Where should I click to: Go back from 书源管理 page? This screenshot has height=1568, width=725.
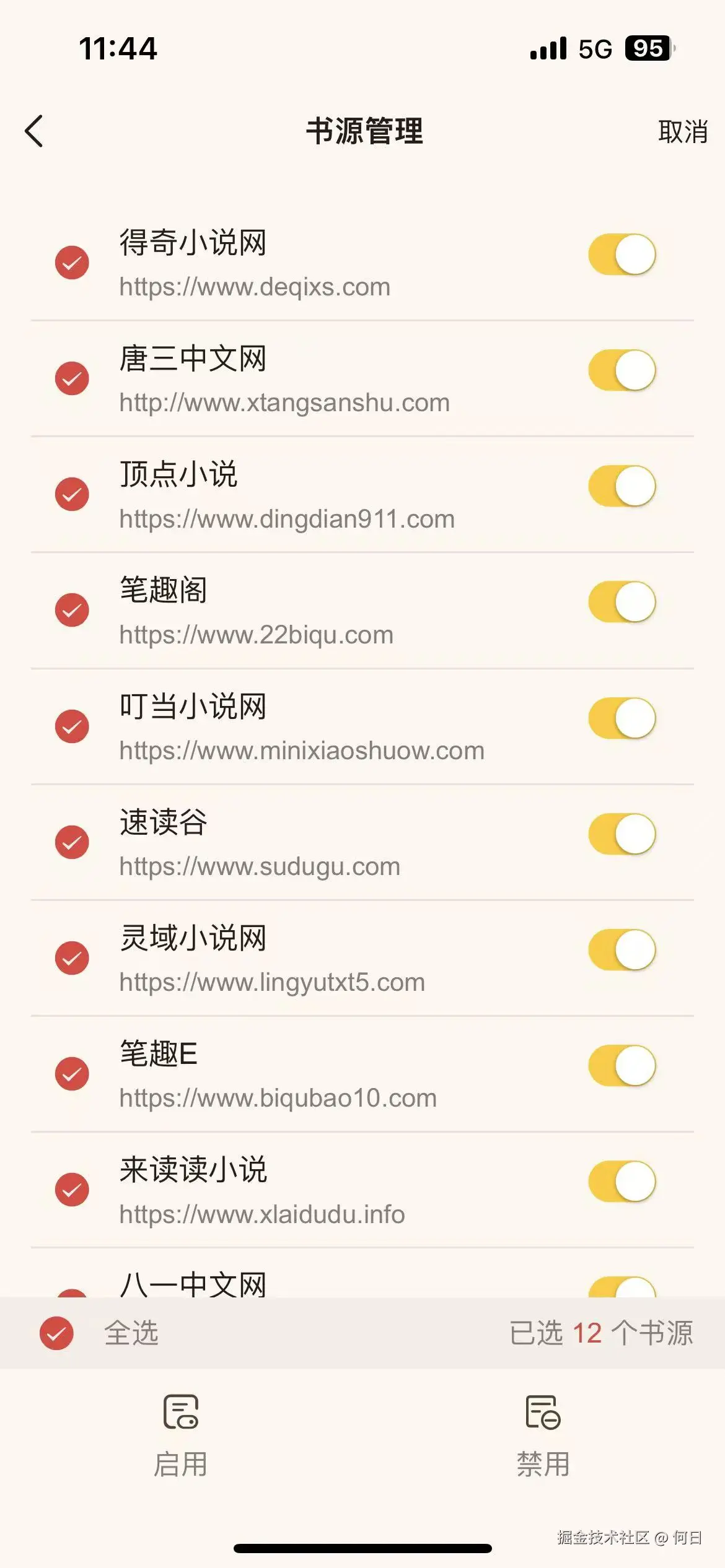tap(35, 131)
